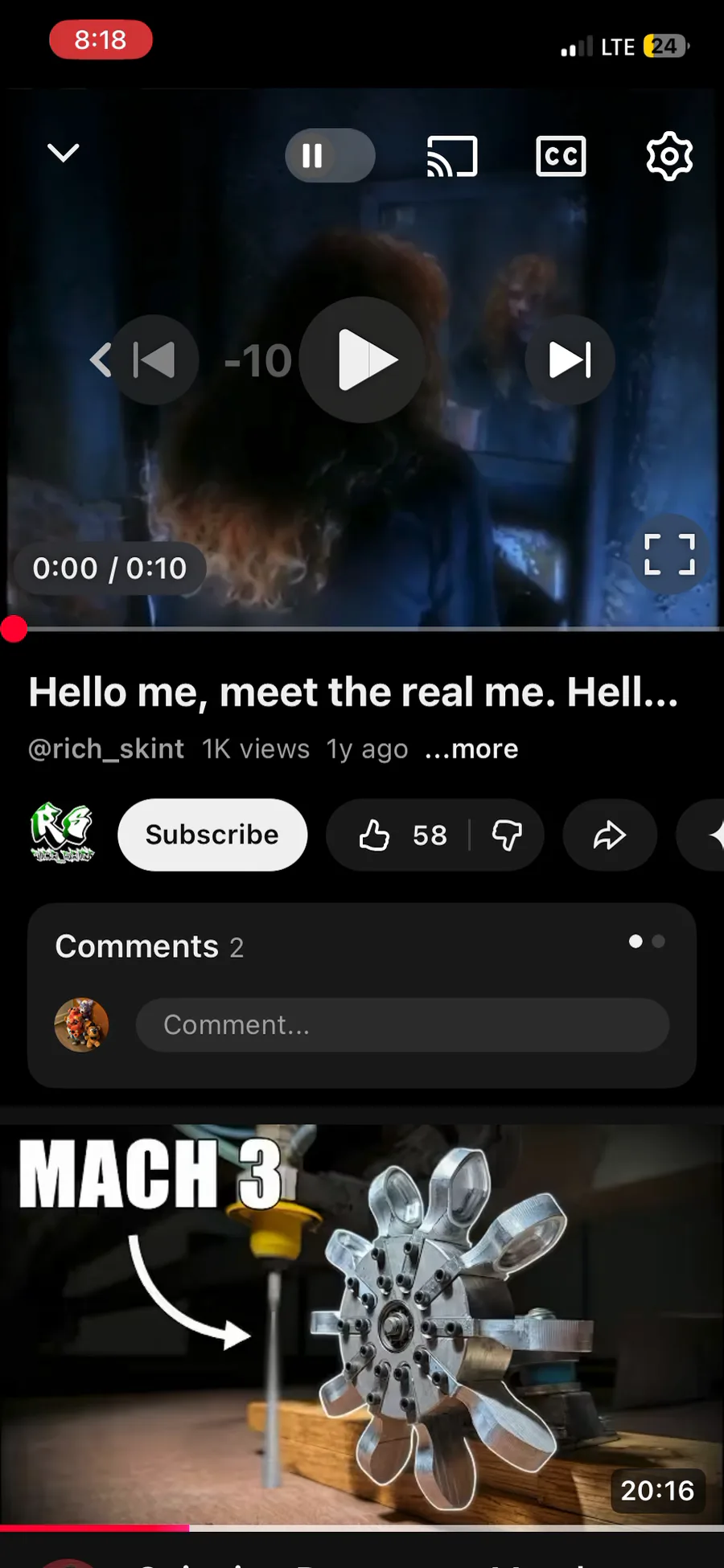Open rich_skint channel avatar

click(x=62, y=833)
